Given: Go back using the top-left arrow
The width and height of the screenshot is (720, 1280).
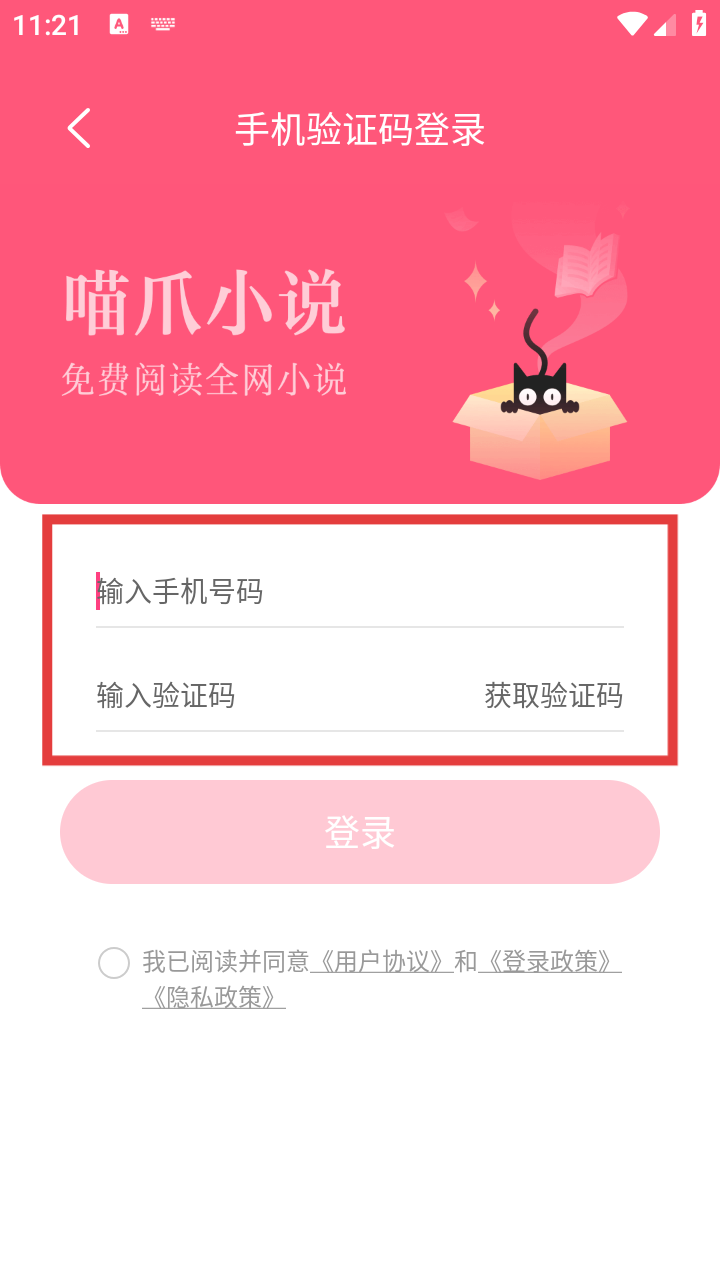Looking at the screenshot, I should coord(79,129).
